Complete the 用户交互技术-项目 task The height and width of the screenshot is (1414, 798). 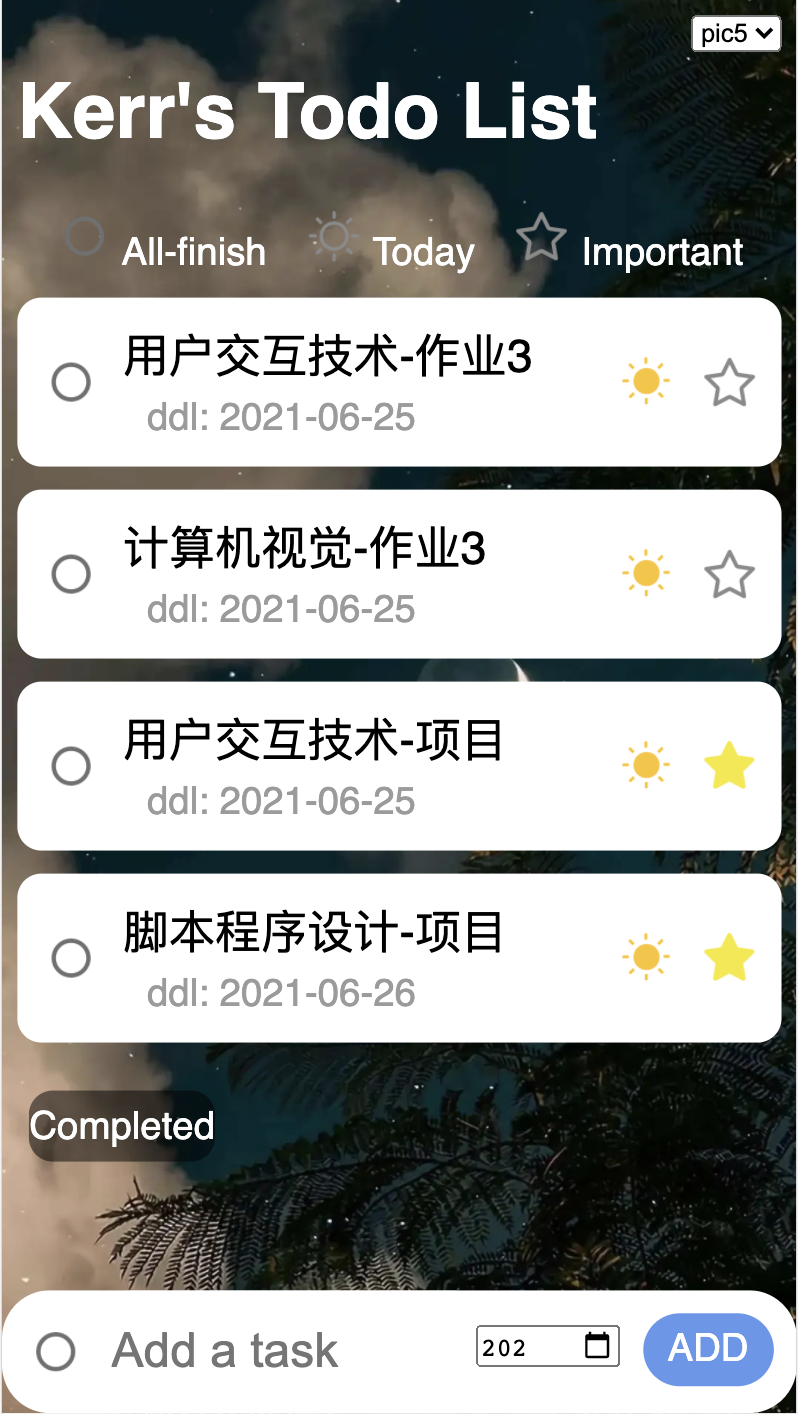tap(71, 766)
